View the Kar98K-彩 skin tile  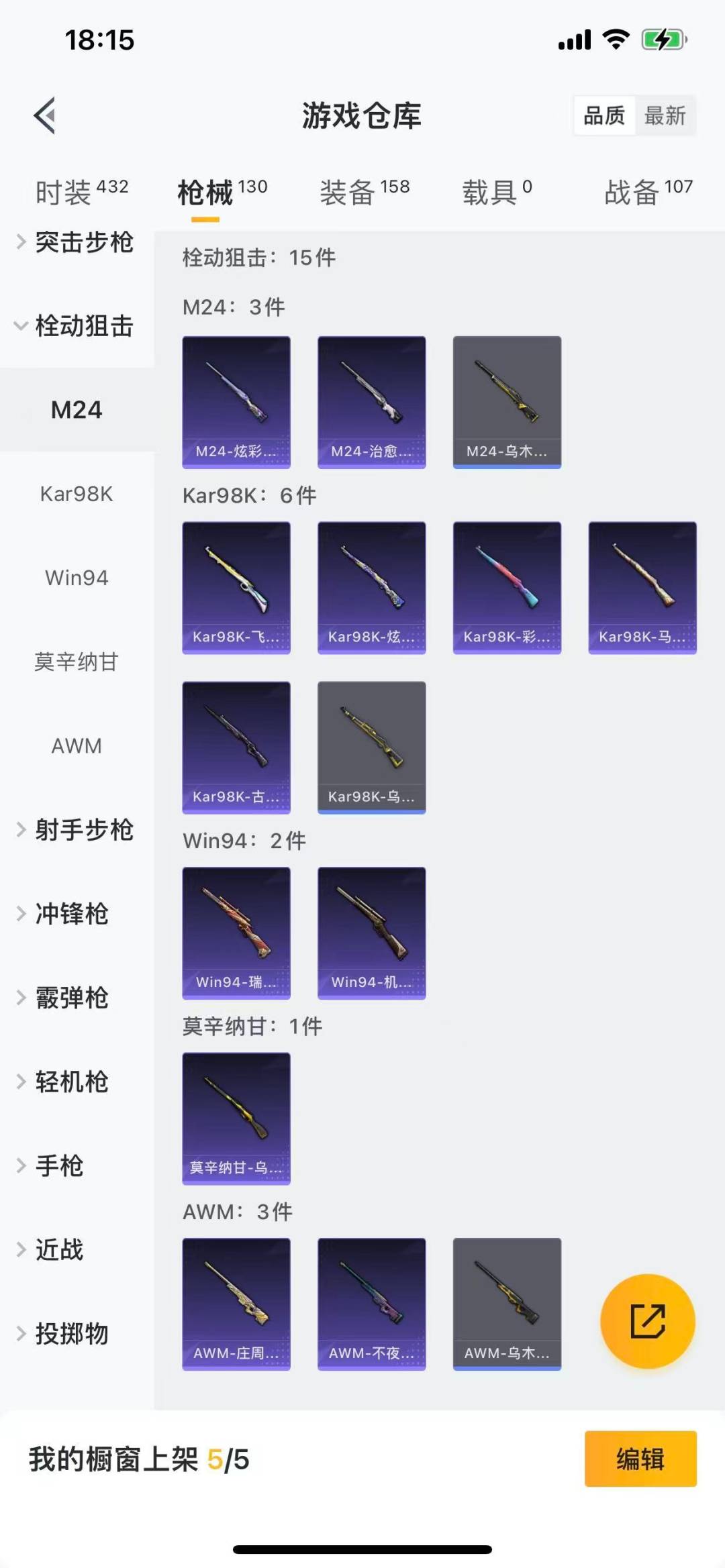coord(507,587)
